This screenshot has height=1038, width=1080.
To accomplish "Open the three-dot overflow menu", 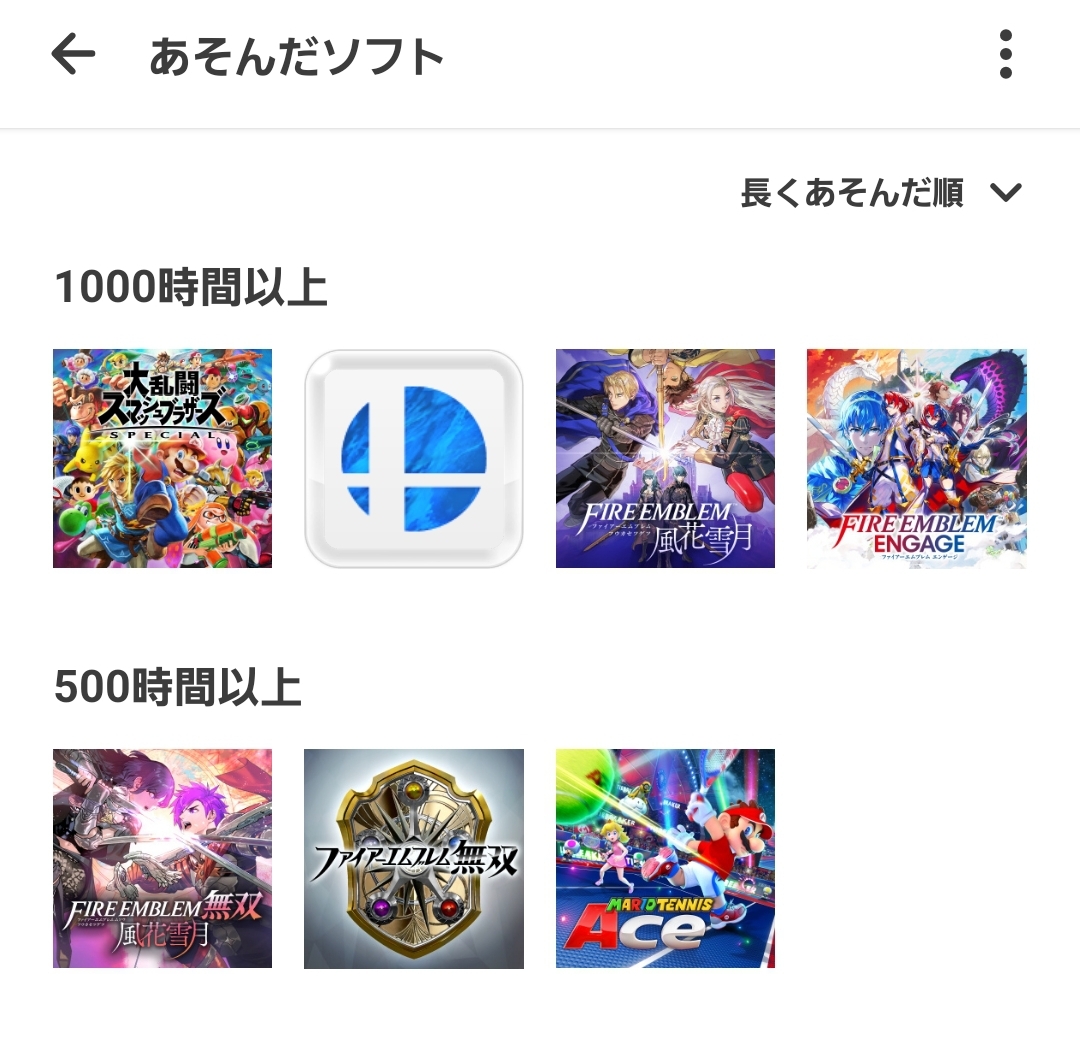I will click(x=1005, y=55).
